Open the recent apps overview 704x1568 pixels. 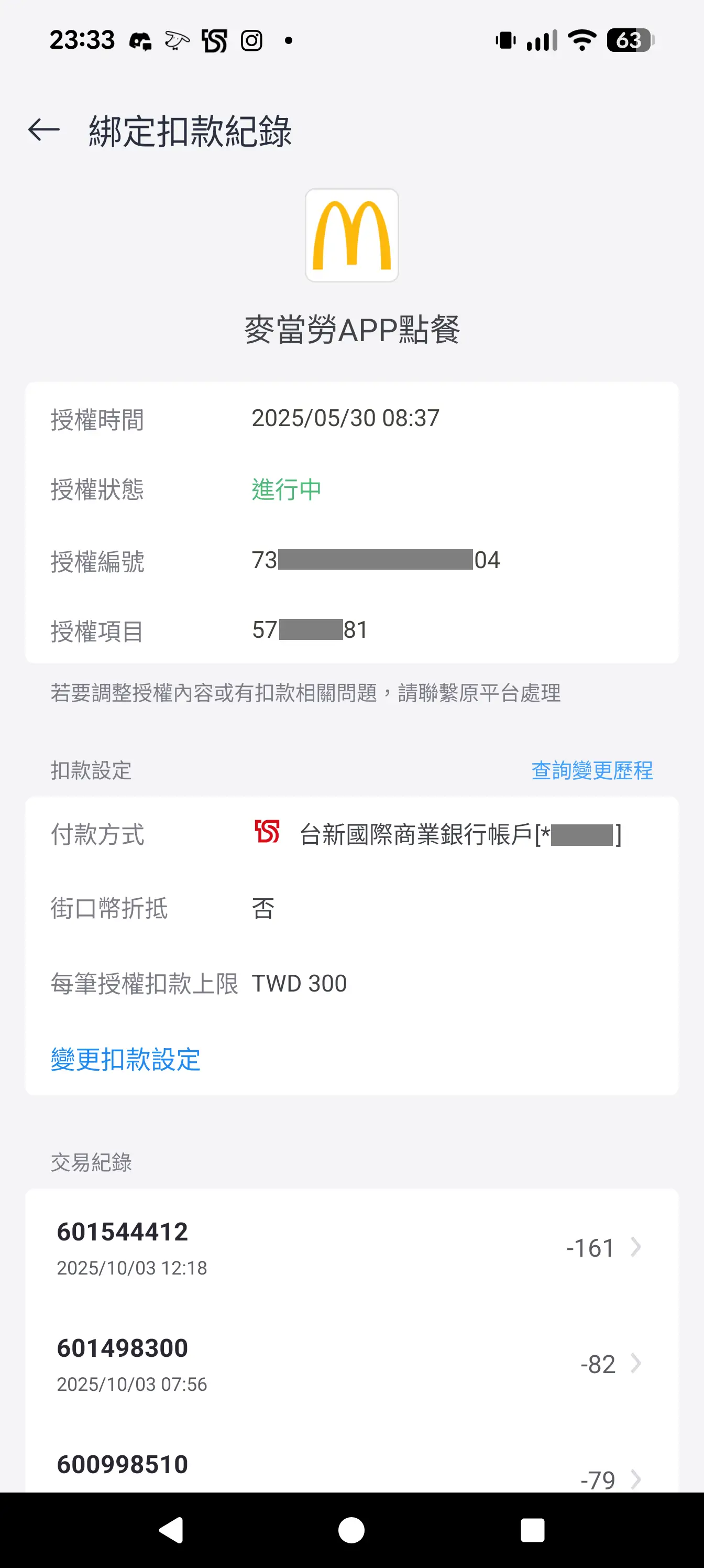click(x=532, y=1530)
